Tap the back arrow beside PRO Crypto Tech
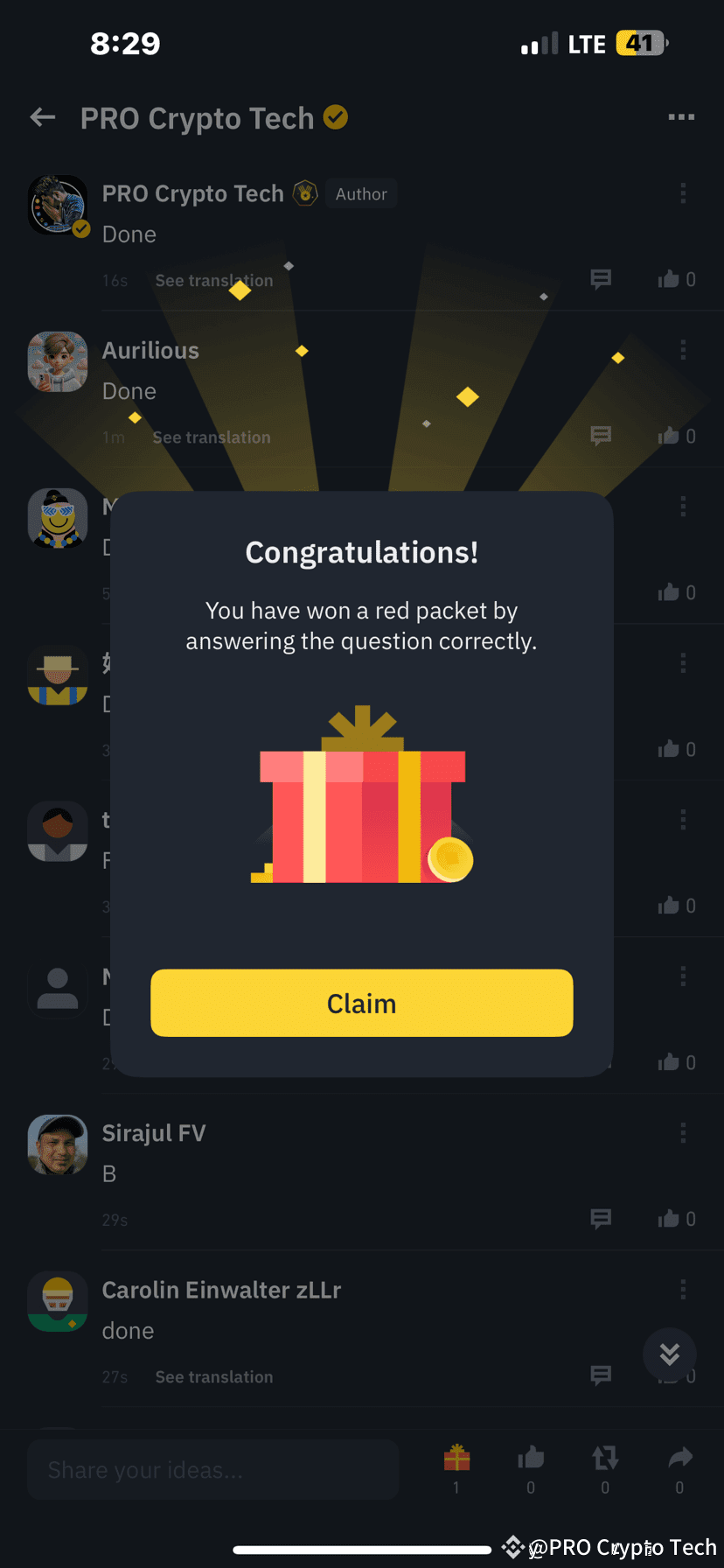The width and height of the screenshot is (724, 1568). (41, 117)
